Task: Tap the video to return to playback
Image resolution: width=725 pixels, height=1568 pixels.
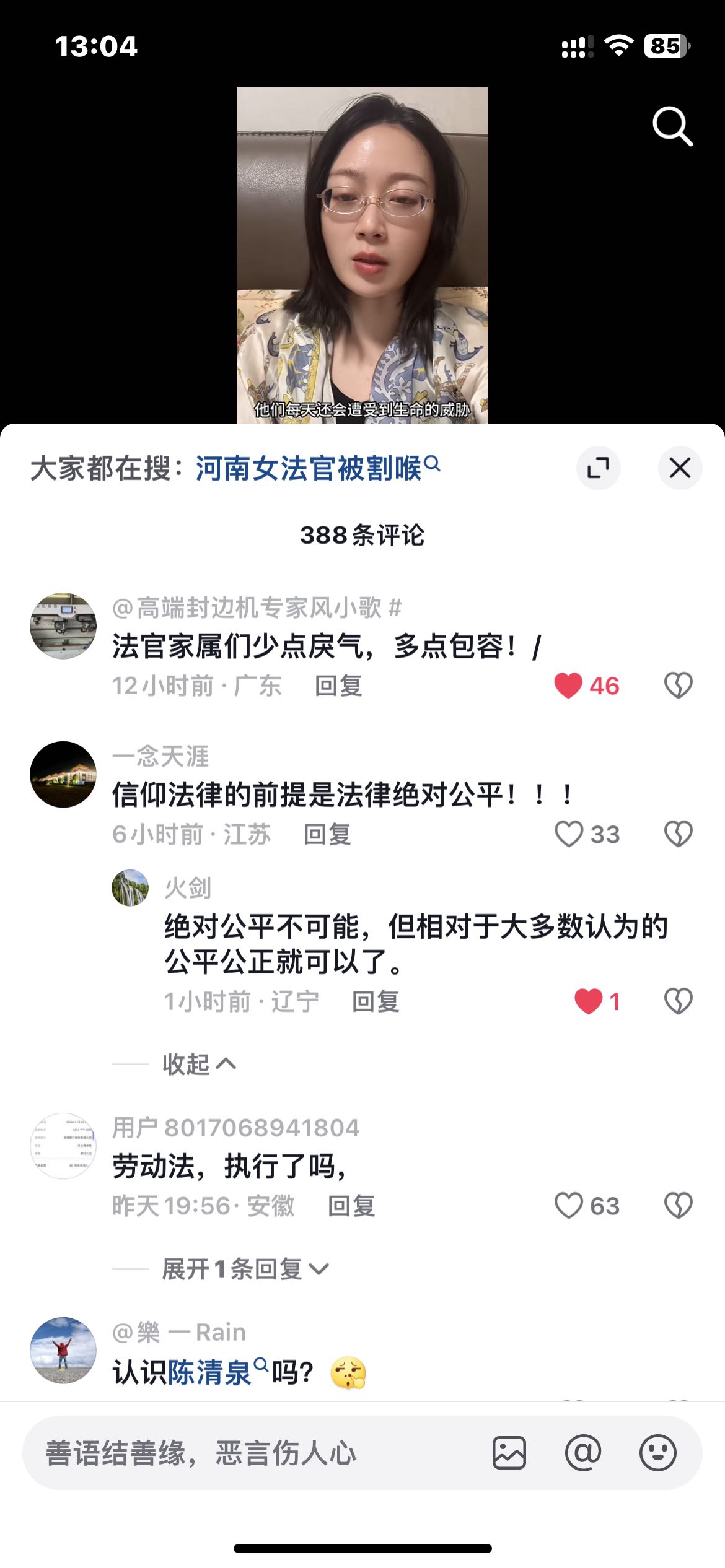Action: click(362, 255)
